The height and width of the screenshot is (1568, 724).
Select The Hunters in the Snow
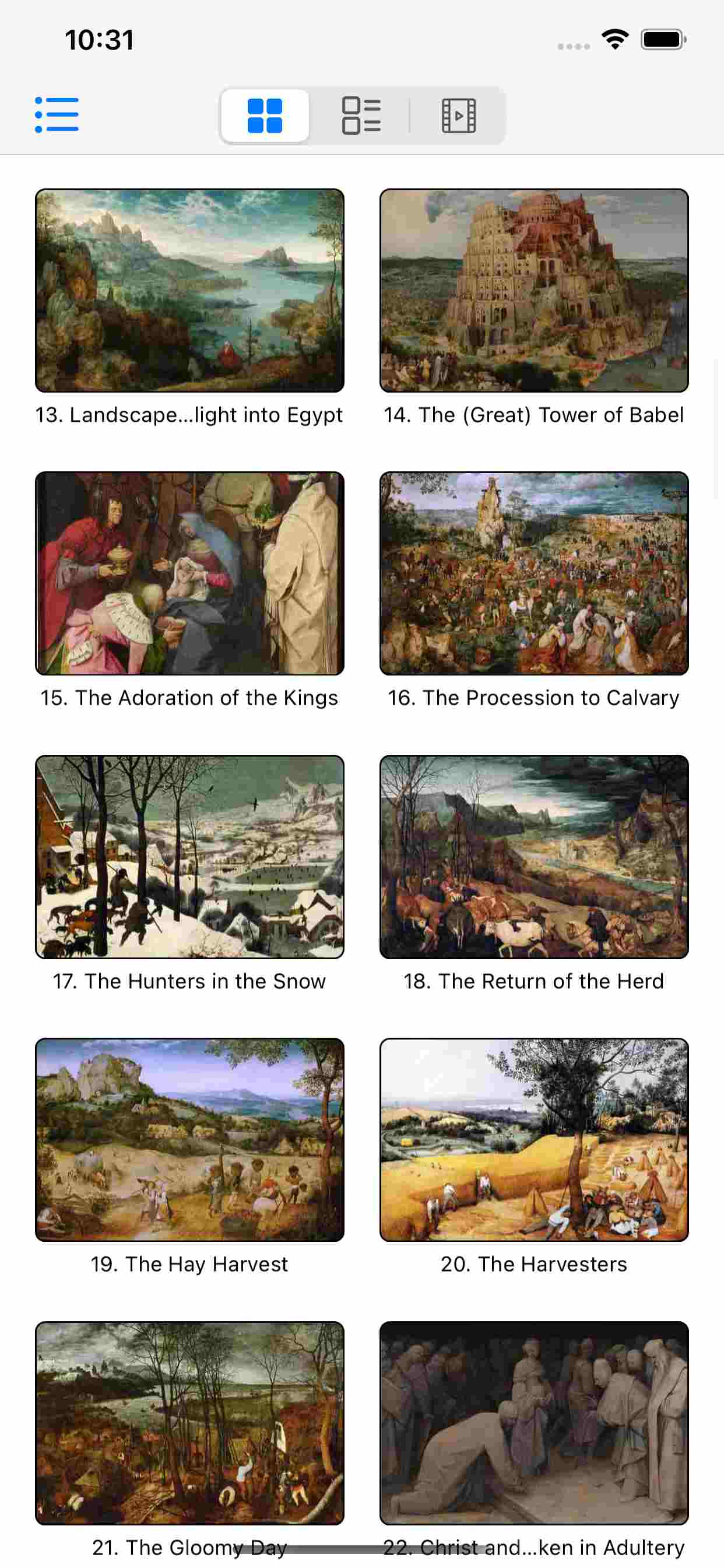pyautogui.click(x=189, y=856)
